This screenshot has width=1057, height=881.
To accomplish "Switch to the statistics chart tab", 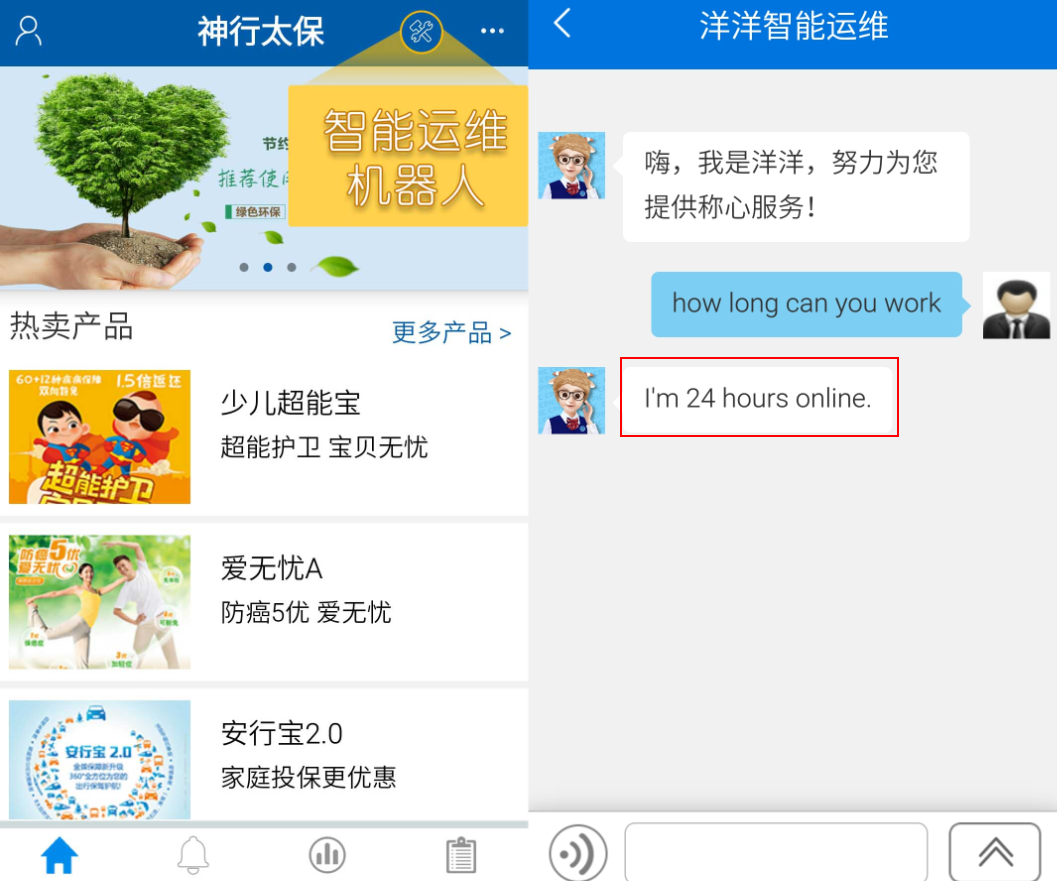I will pyautogui.click(x=327, y=855).
